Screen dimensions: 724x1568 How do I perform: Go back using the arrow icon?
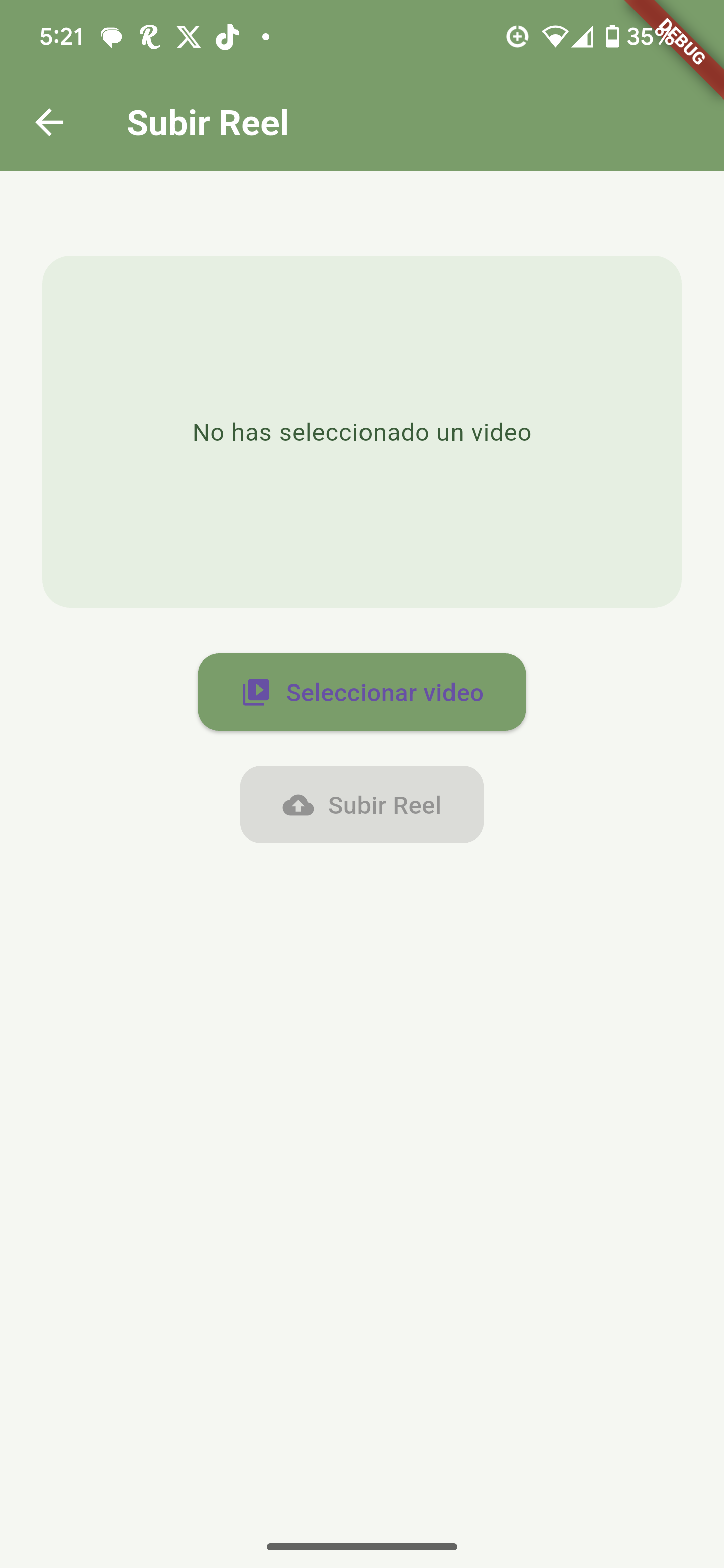pos(49,122)
